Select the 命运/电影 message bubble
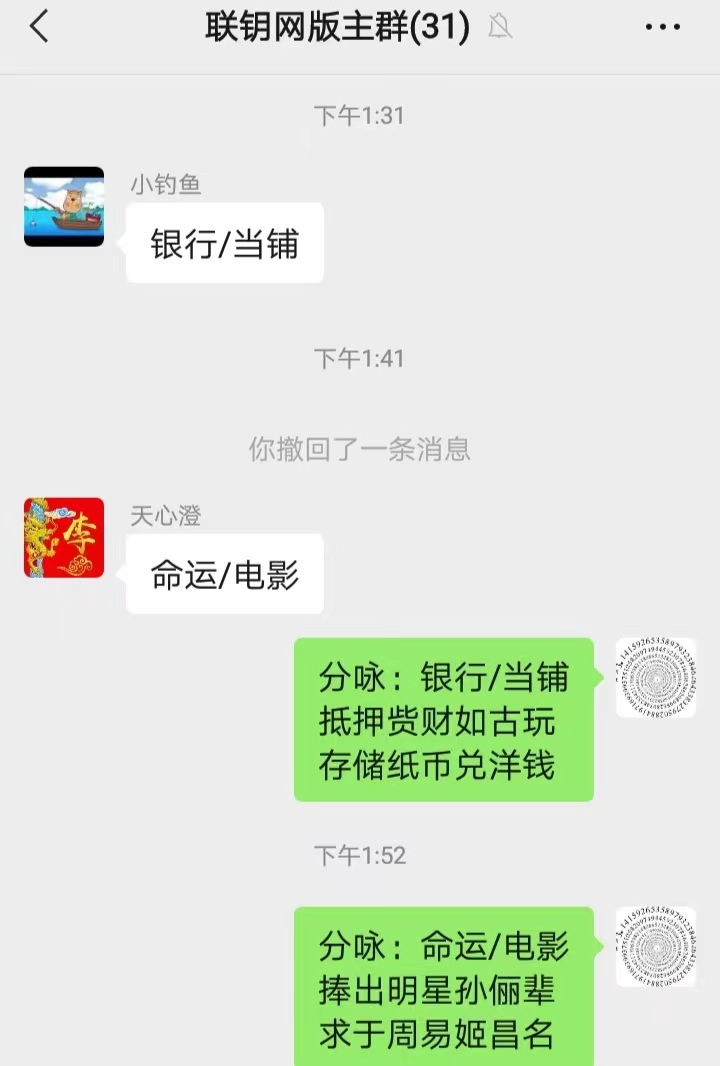Image resolution: width=720 pixels, height=1066 pixels. tap(224, 573)
